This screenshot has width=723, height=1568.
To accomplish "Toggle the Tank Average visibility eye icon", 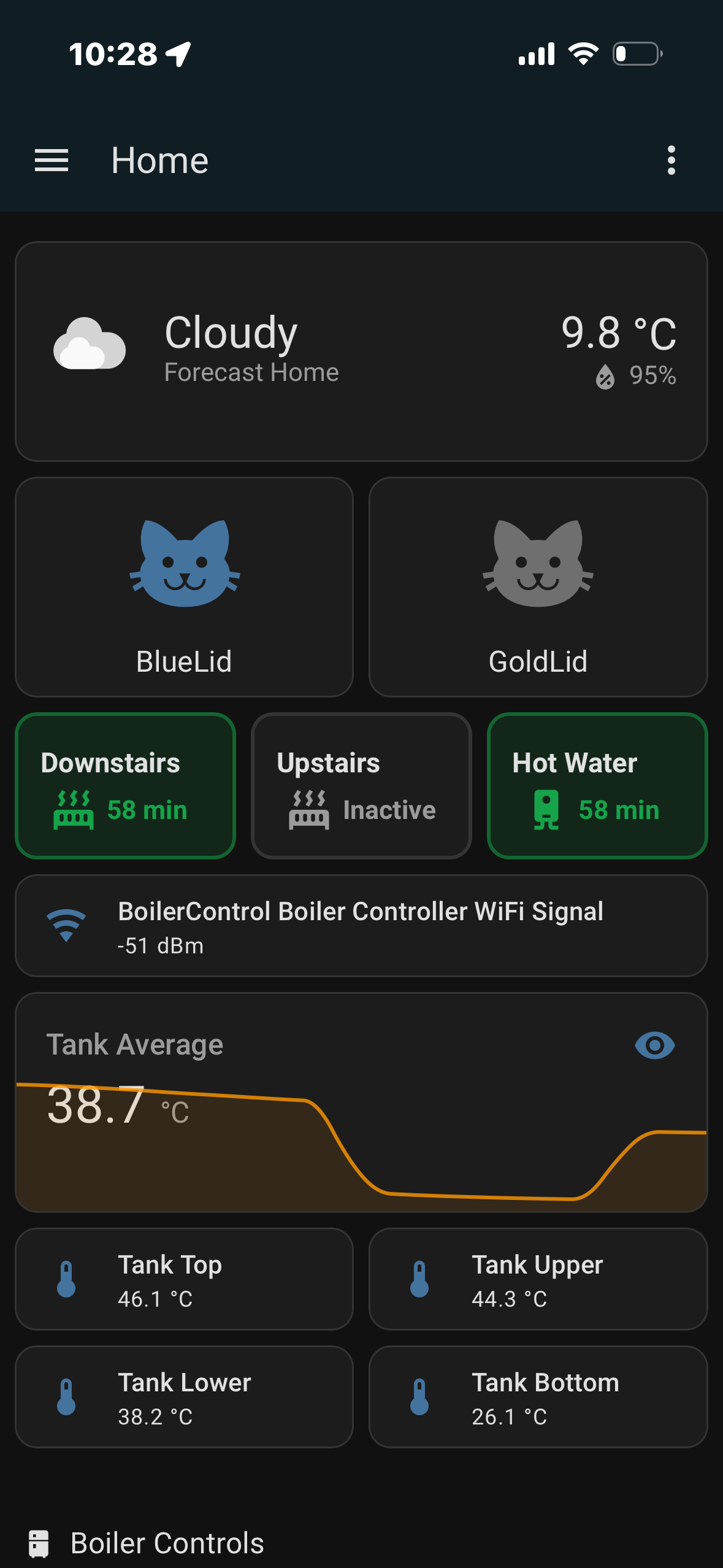I will (x=656, y=1046).
